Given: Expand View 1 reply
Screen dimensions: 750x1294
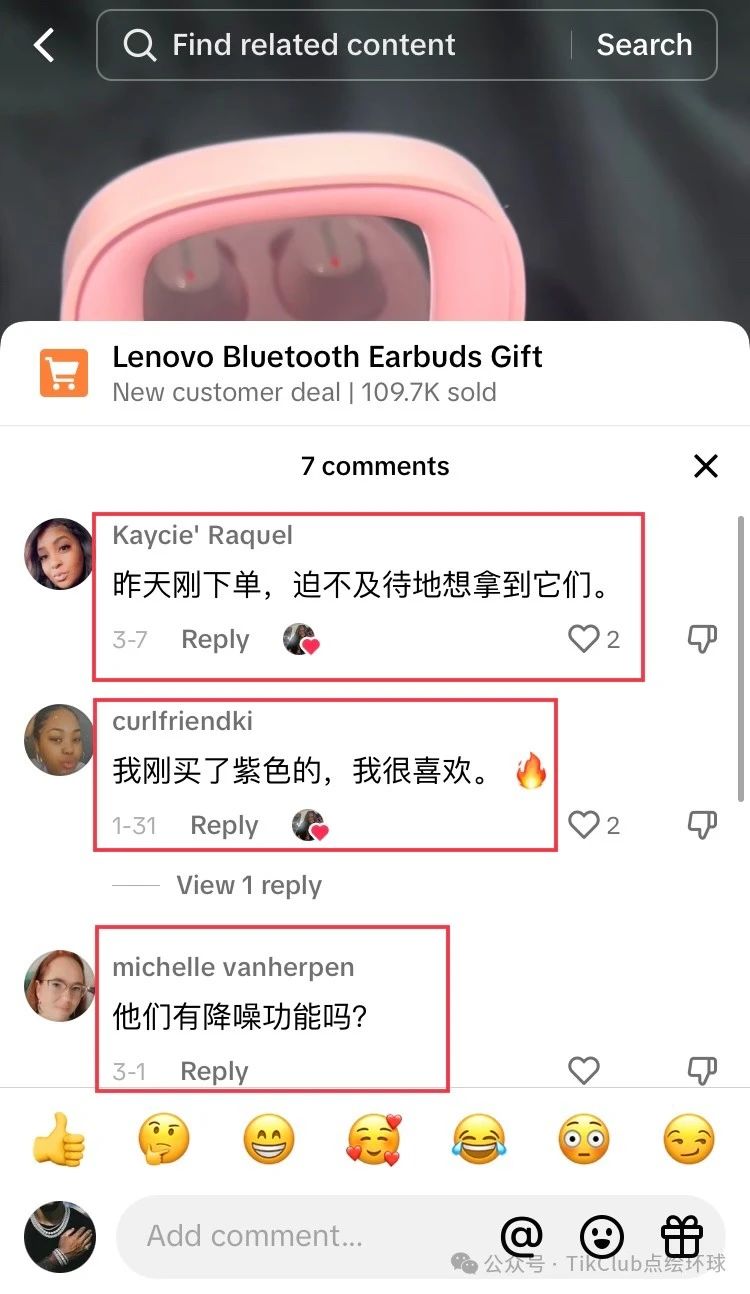Looking at the screenshot, I should click(249, 885).
